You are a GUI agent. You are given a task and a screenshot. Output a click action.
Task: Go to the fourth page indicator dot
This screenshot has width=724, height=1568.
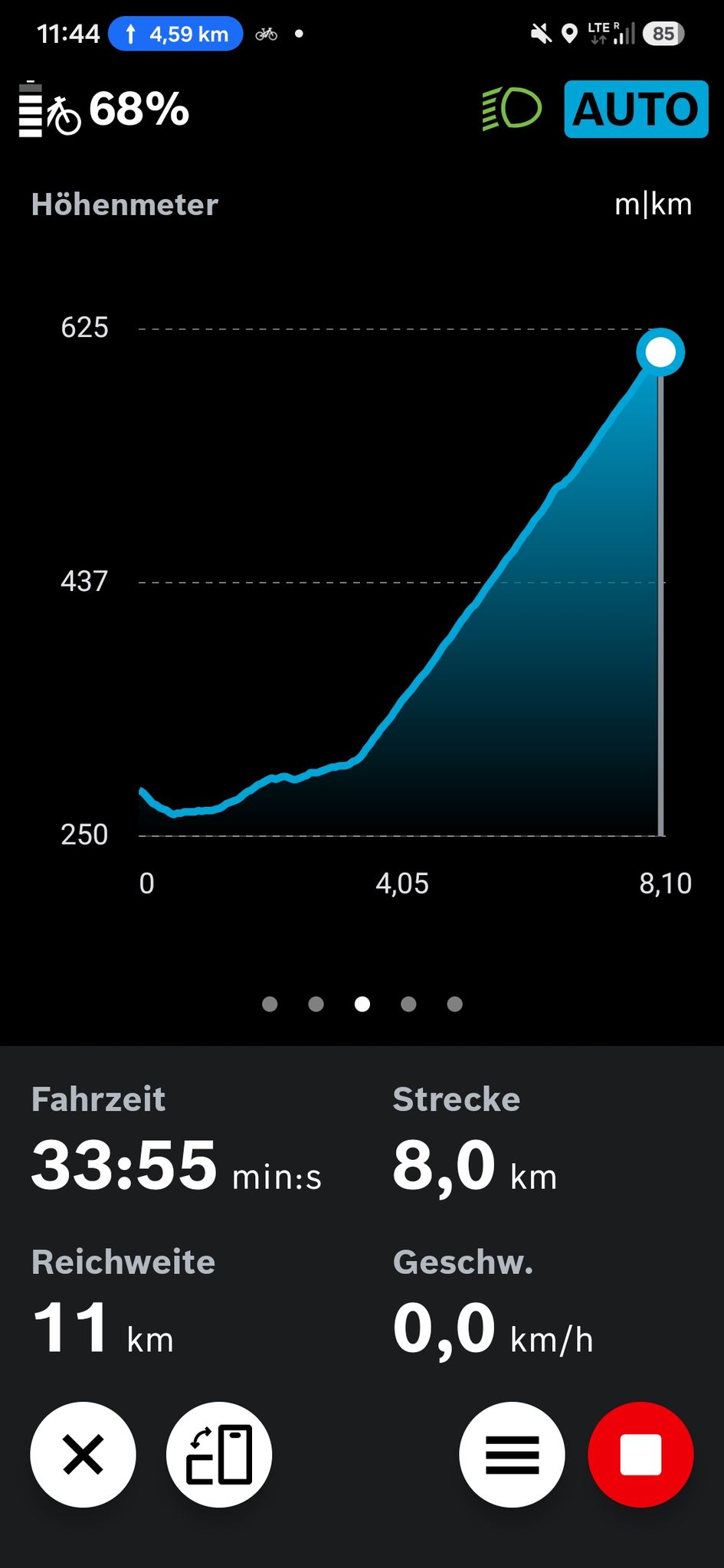coord(408,1004)
